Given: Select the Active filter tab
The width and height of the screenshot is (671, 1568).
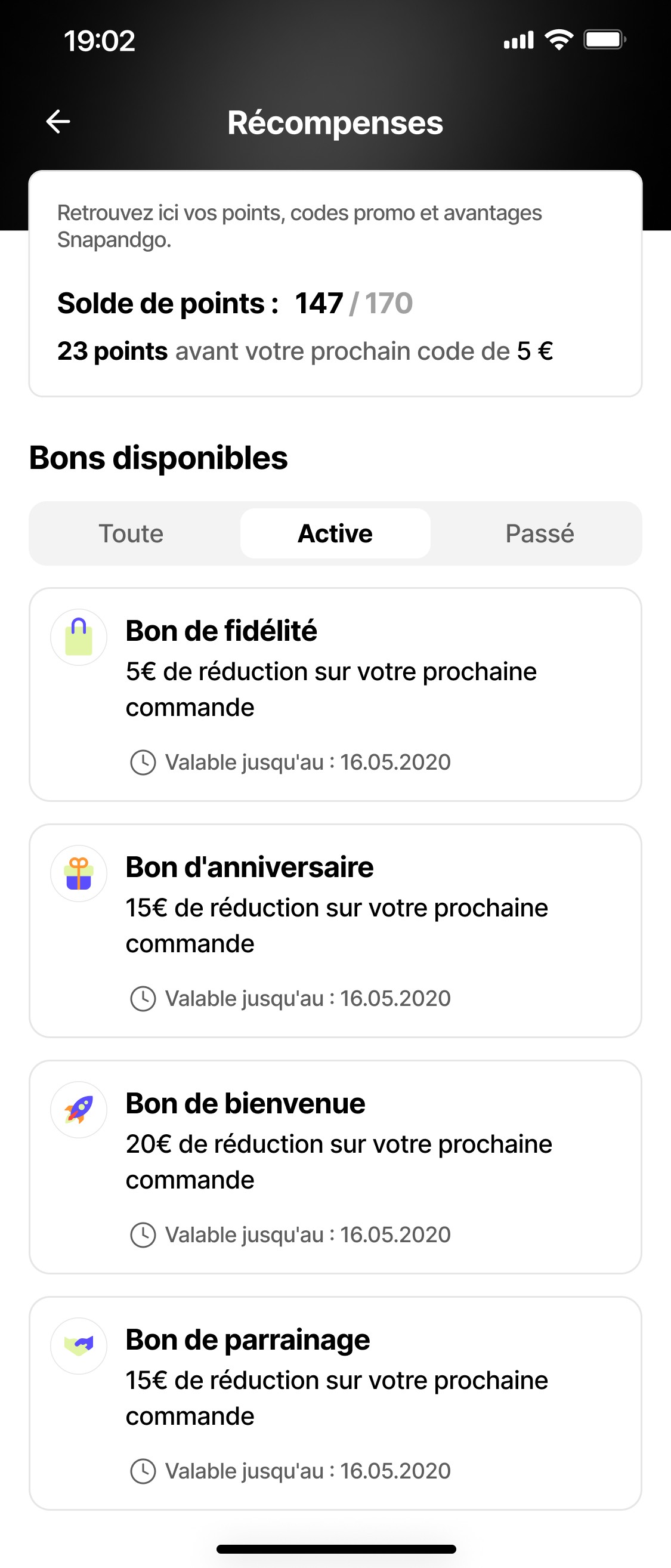Looking at the screenshot, I should (335, 533).
